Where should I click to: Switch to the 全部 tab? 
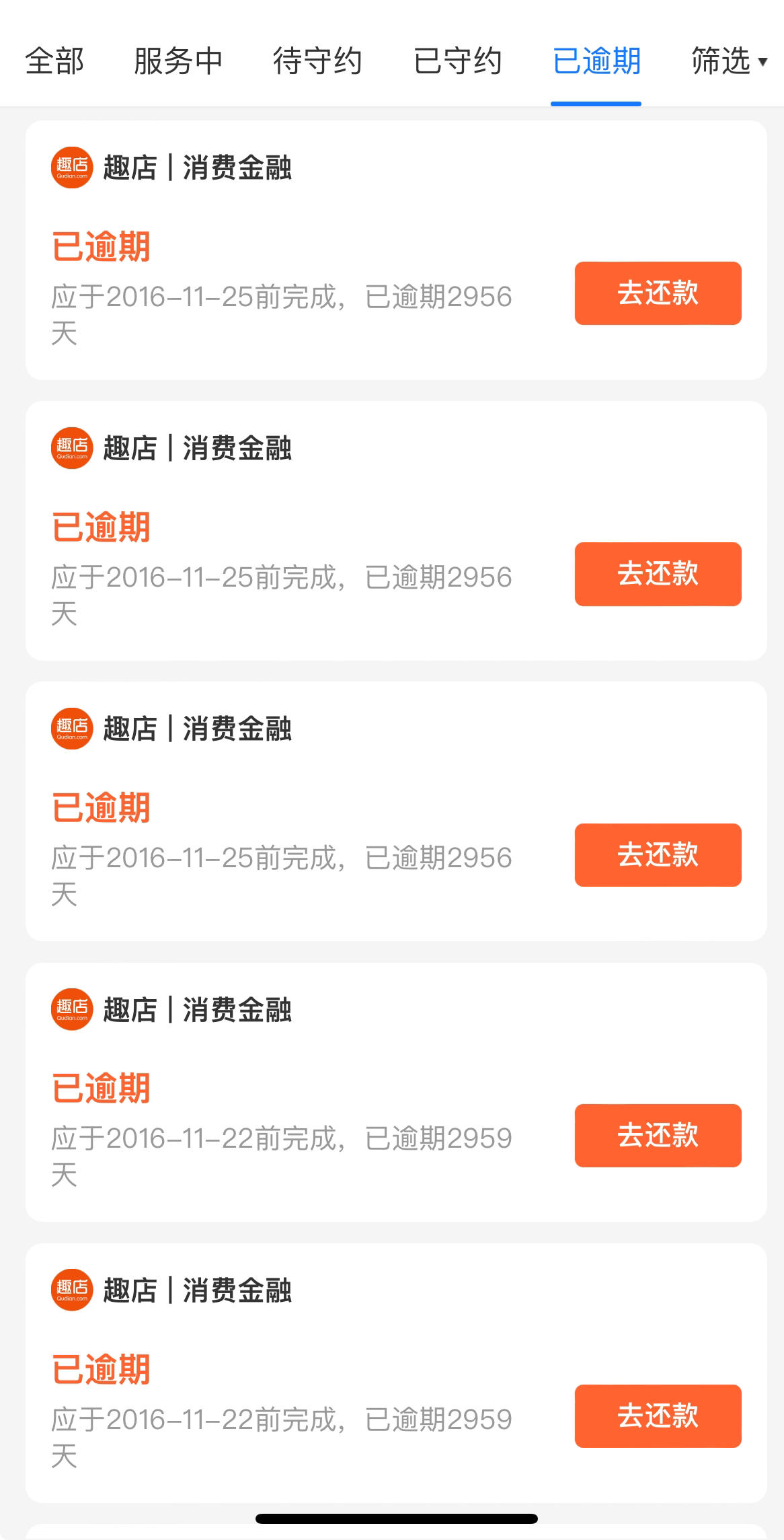54,61
